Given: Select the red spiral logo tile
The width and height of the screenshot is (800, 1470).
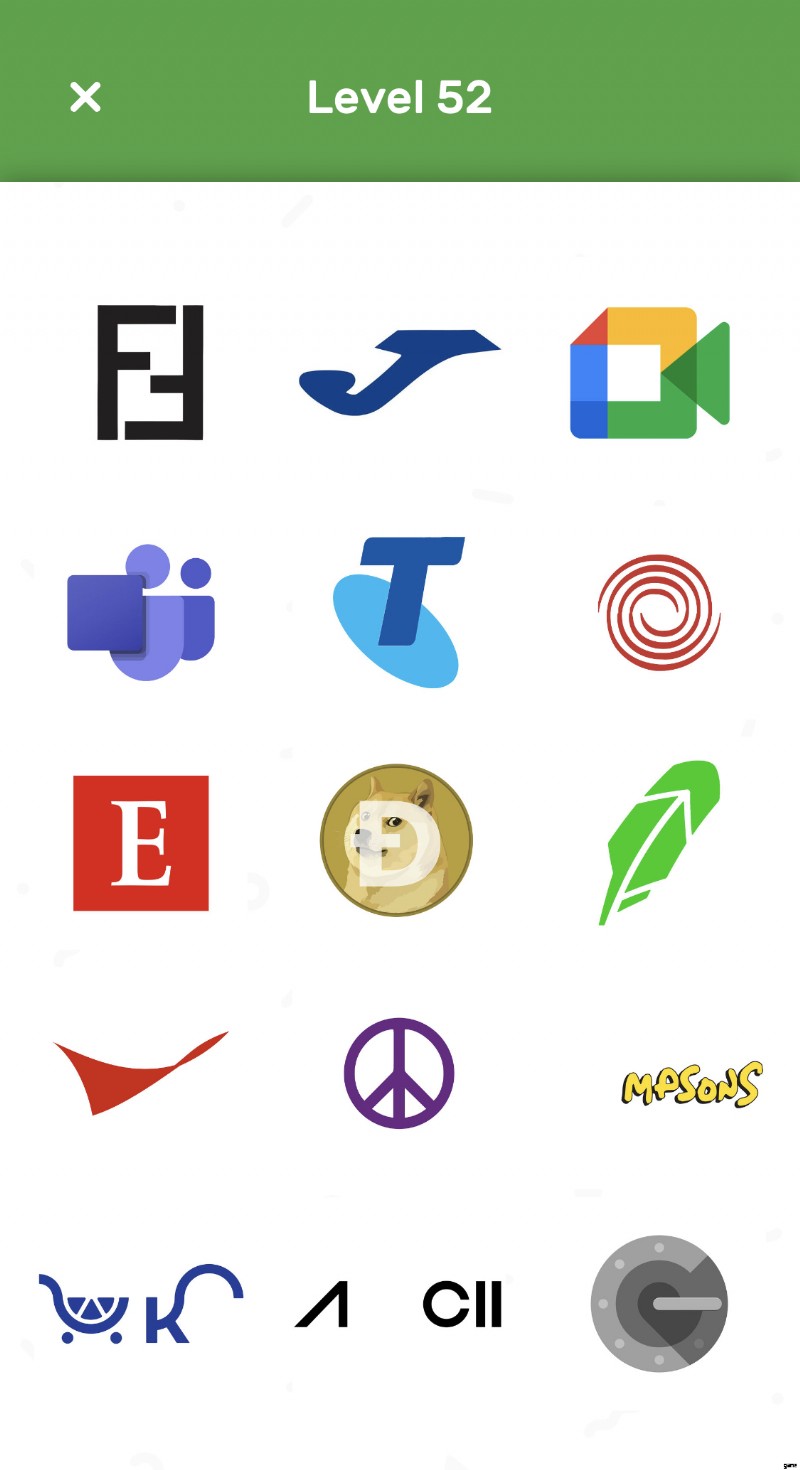Looking at the screenshot, I should pyautogui.click(x=659, y=612).
